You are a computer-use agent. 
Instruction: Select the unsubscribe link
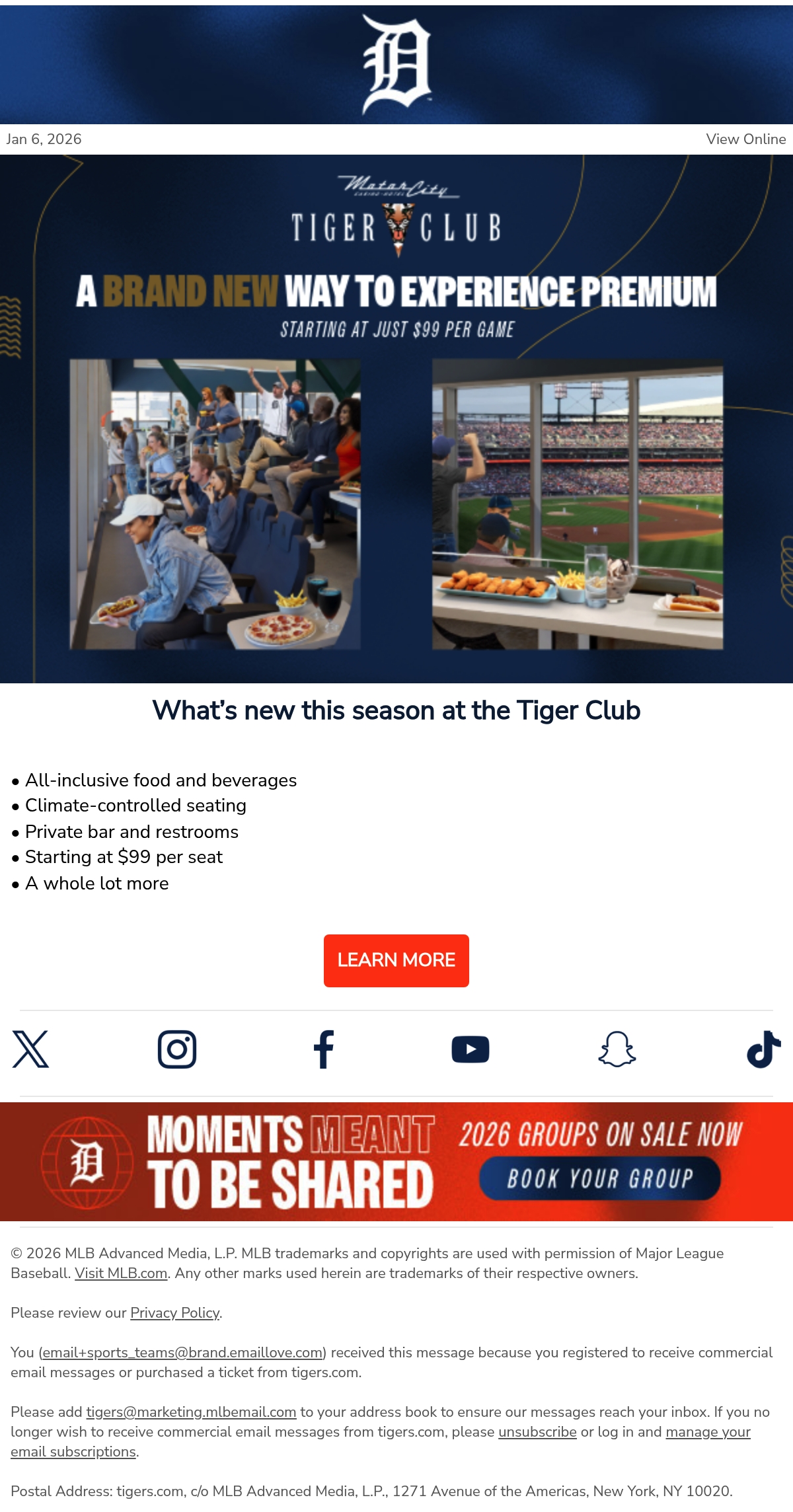[537, 1432]
